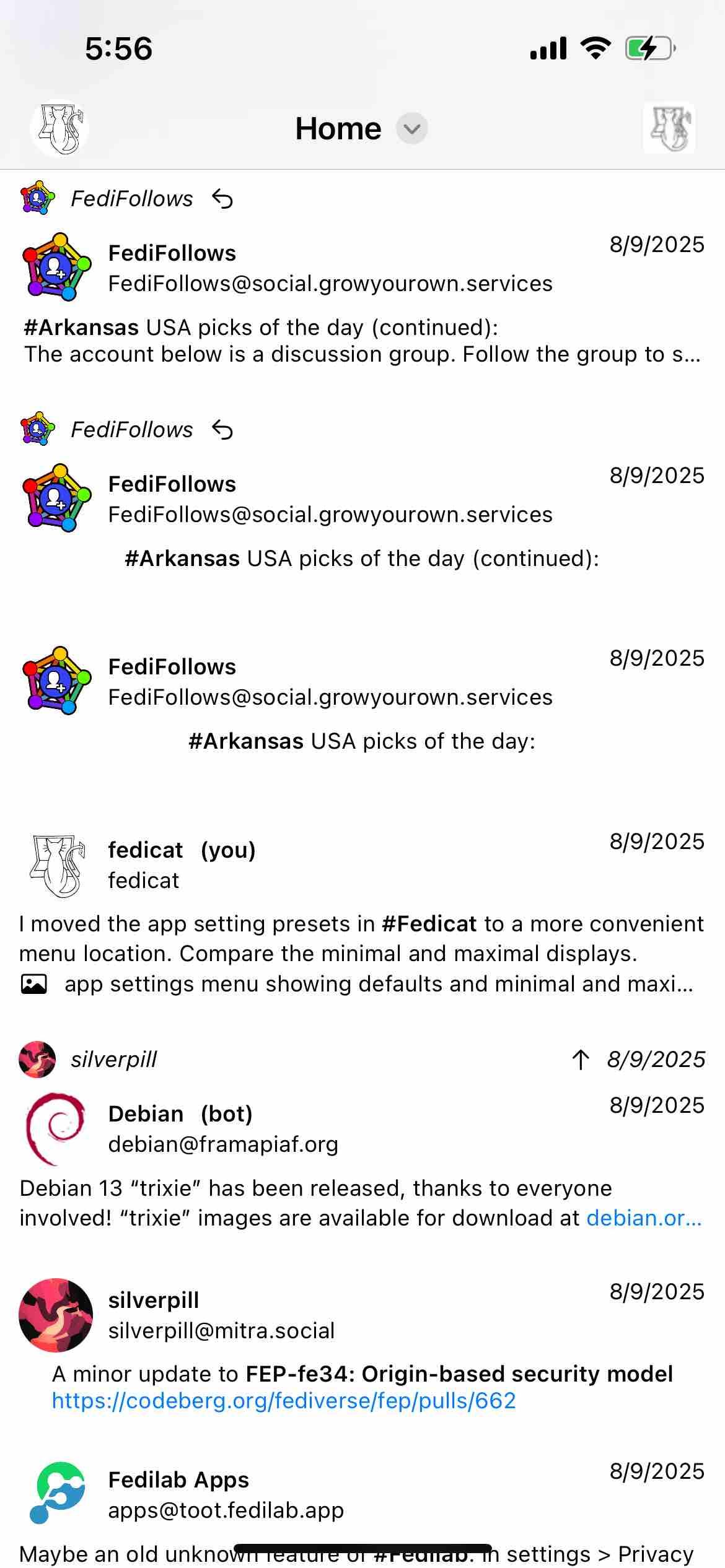The width and height of the screenshot is (725, 1568).
Task: Tap the cat icon at top right
Action: click(669, 129)
